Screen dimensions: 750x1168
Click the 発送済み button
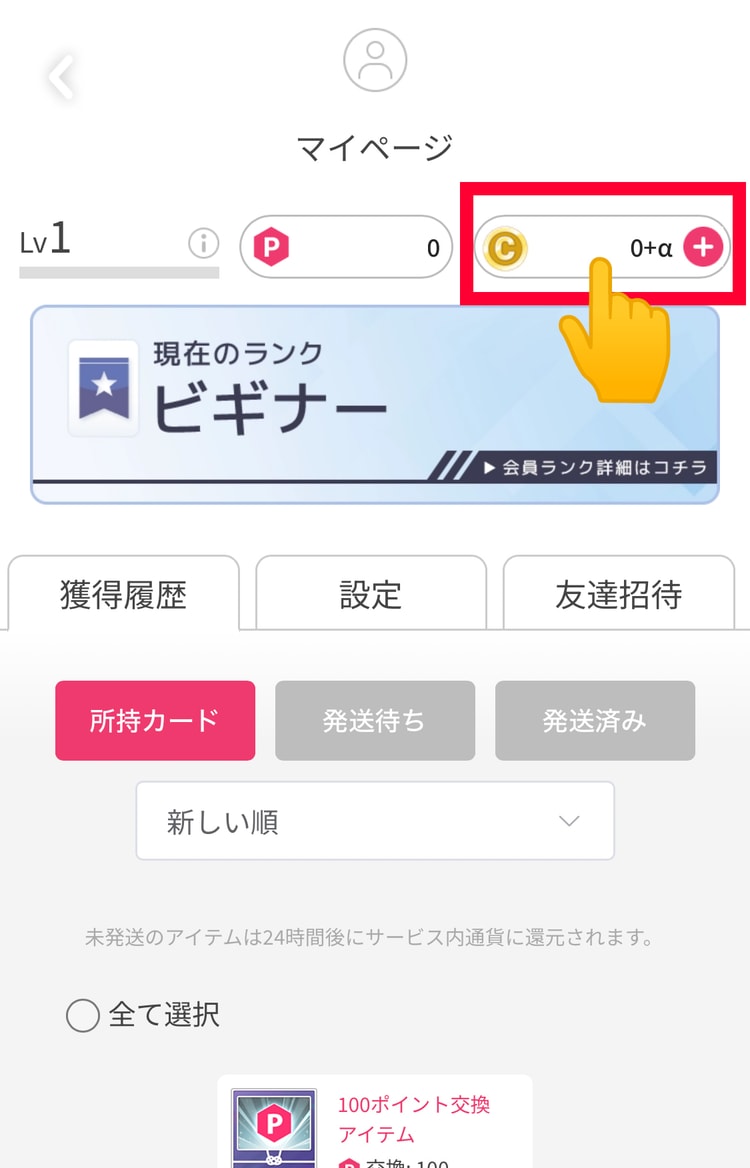point(595,720)
